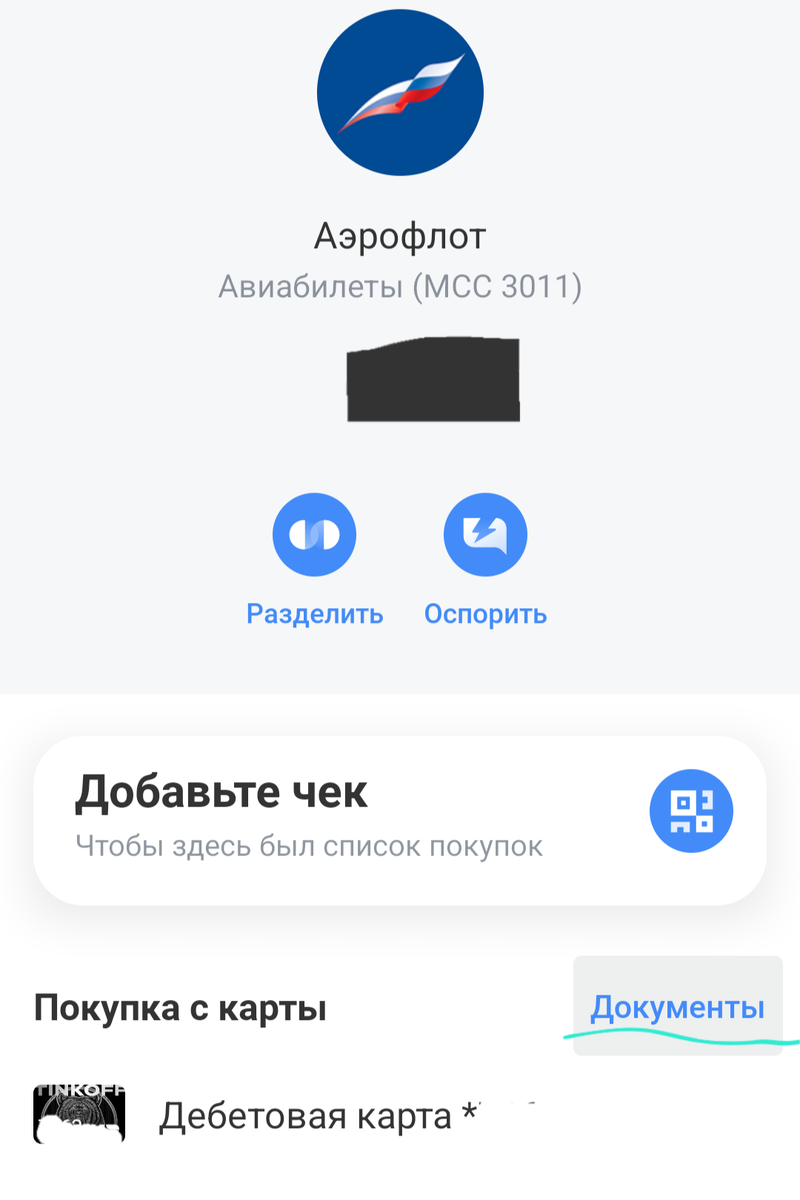Split the Аэрофлот purchase with Разделить
The image size is (800, 1200).
point(314,535)
